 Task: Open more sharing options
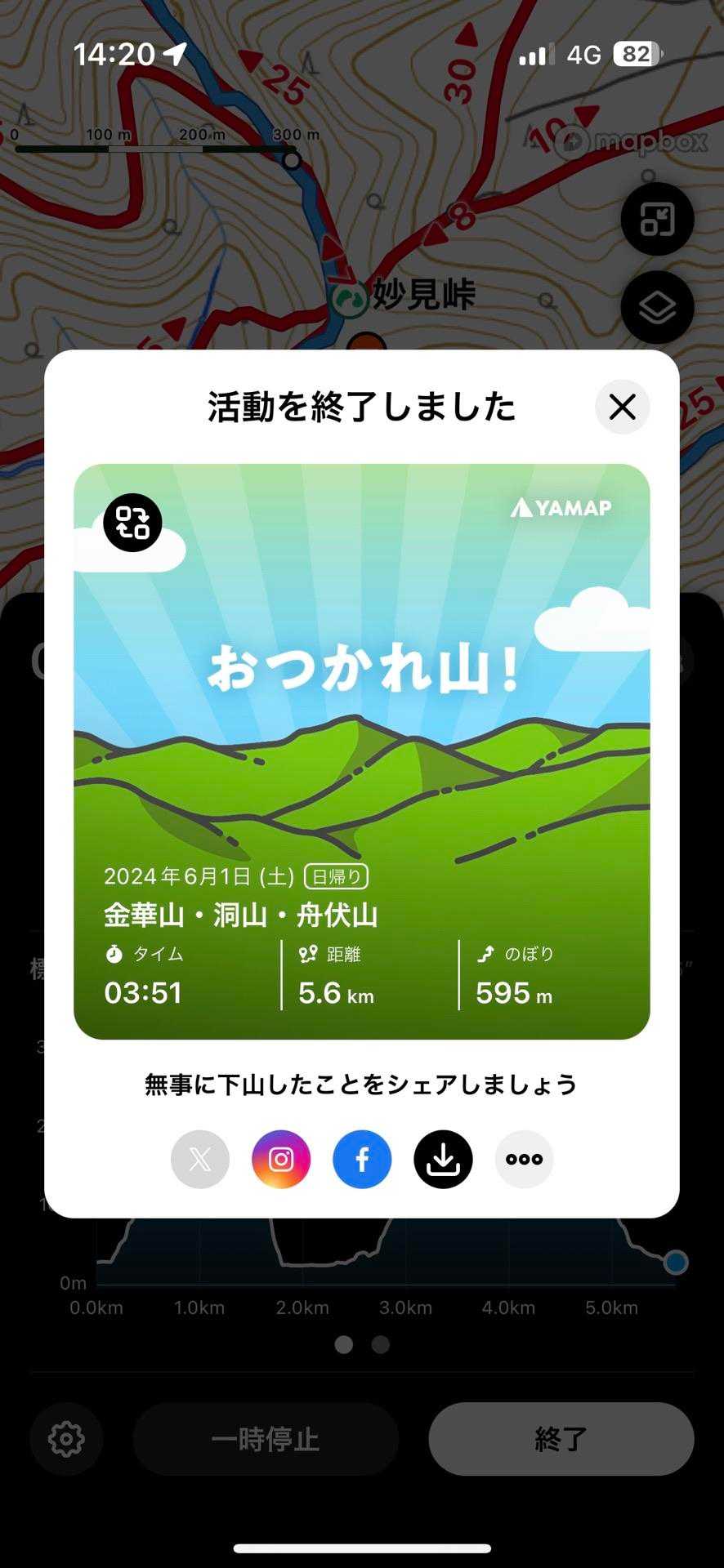524,1159
